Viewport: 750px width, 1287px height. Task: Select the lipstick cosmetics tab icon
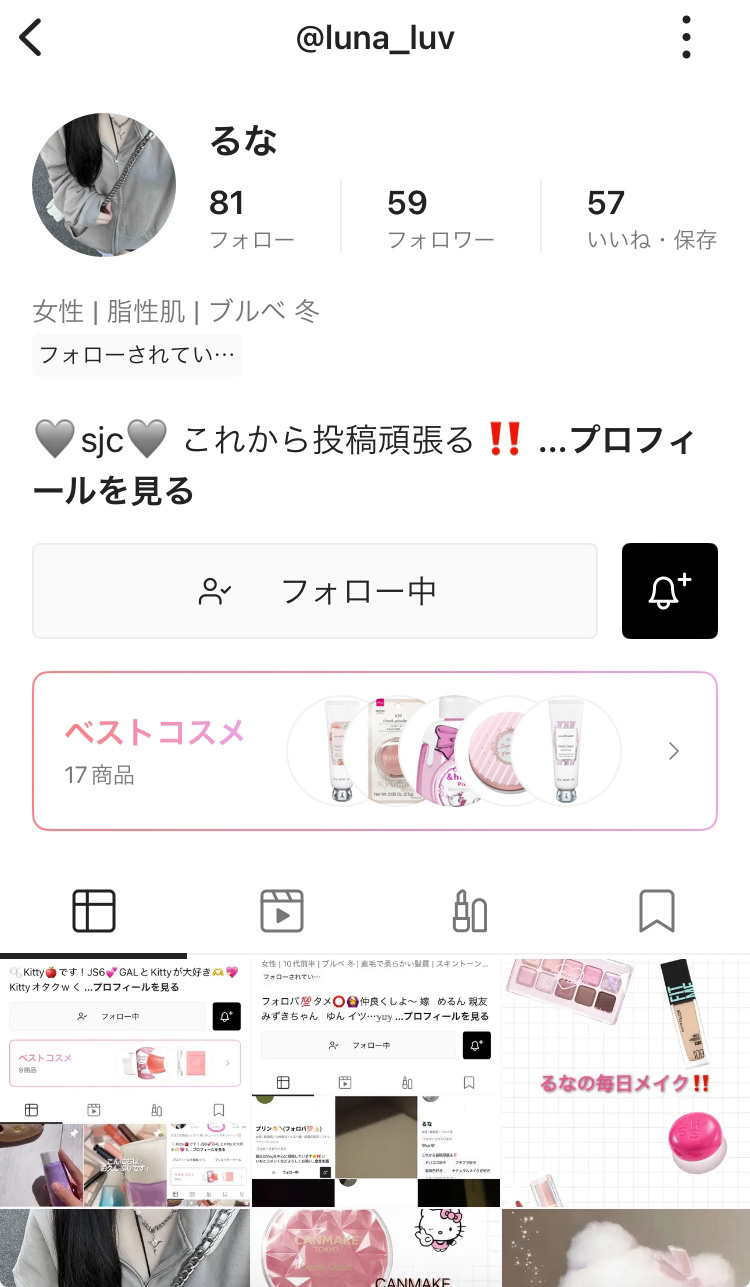469,911
